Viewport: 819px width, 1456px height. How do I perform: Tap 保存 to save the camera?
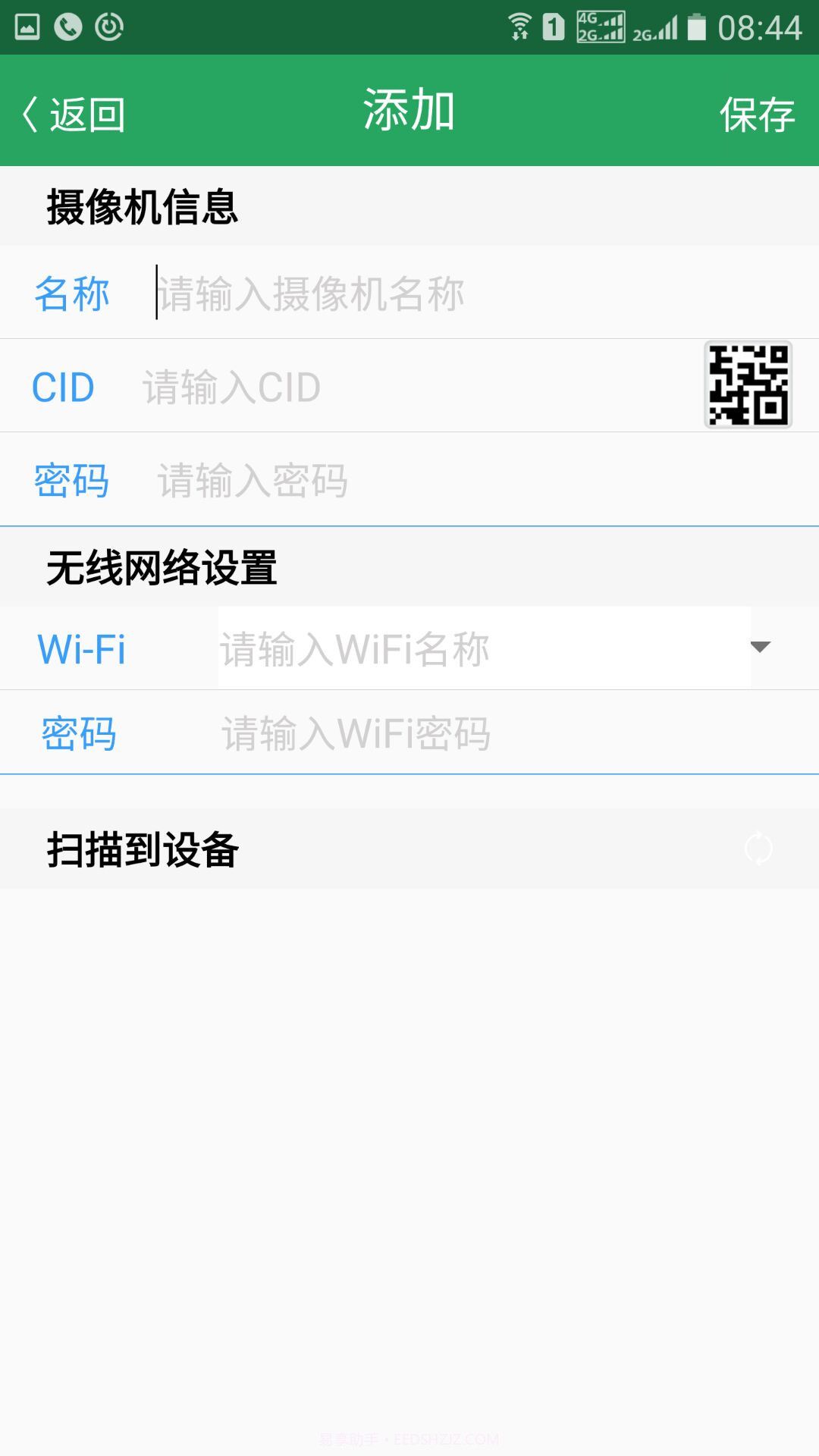click(758, 114)
